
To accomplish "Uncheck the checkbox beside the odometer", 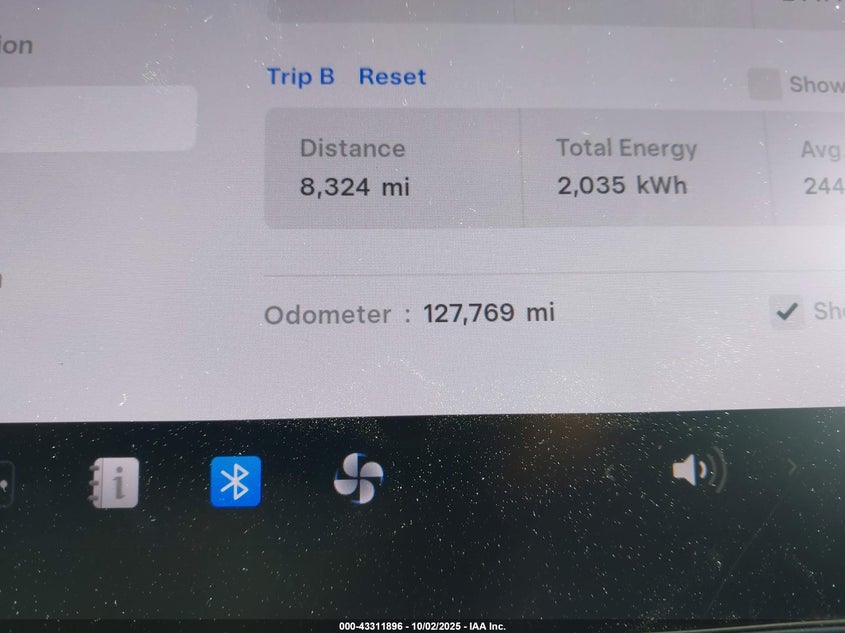I will (x=788, y=312).
